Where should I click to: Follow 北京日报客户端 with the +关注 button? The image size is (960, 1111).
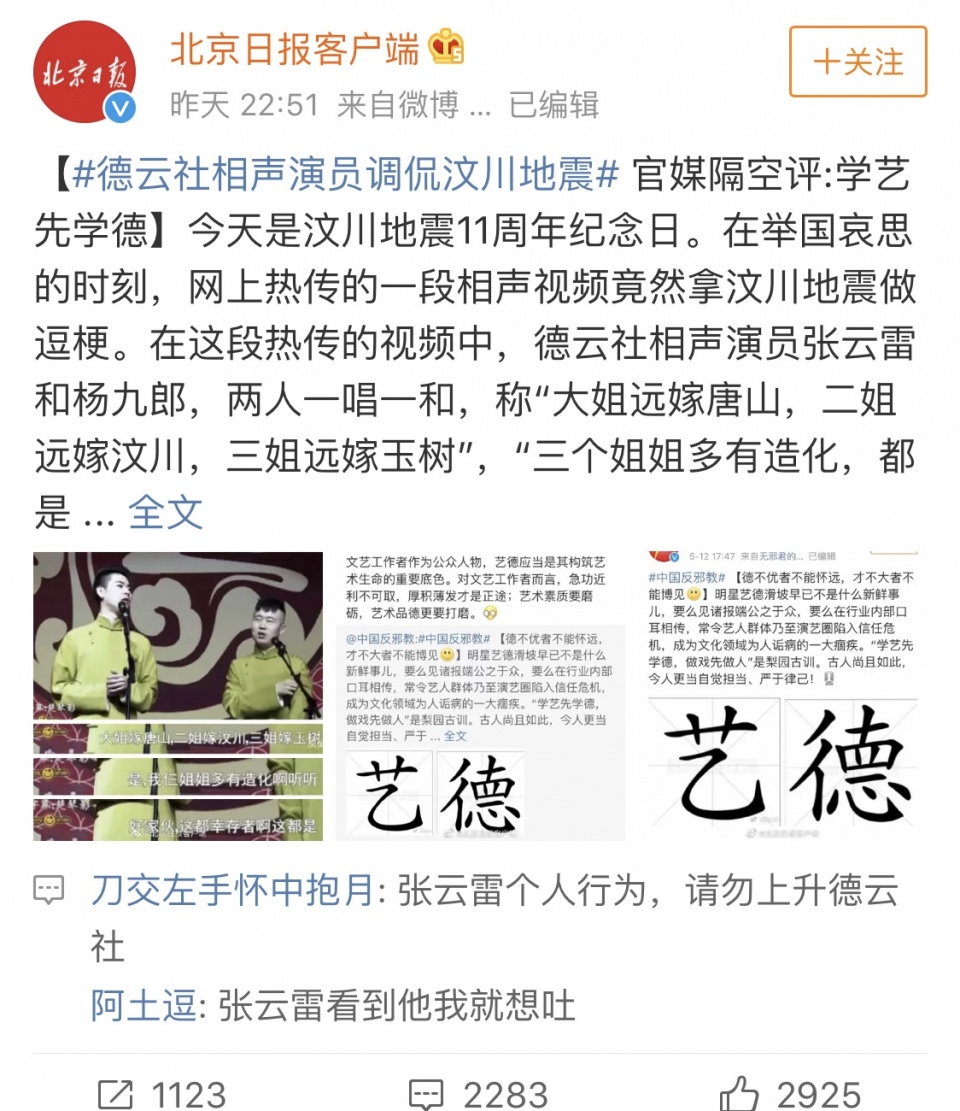(858, 62)
